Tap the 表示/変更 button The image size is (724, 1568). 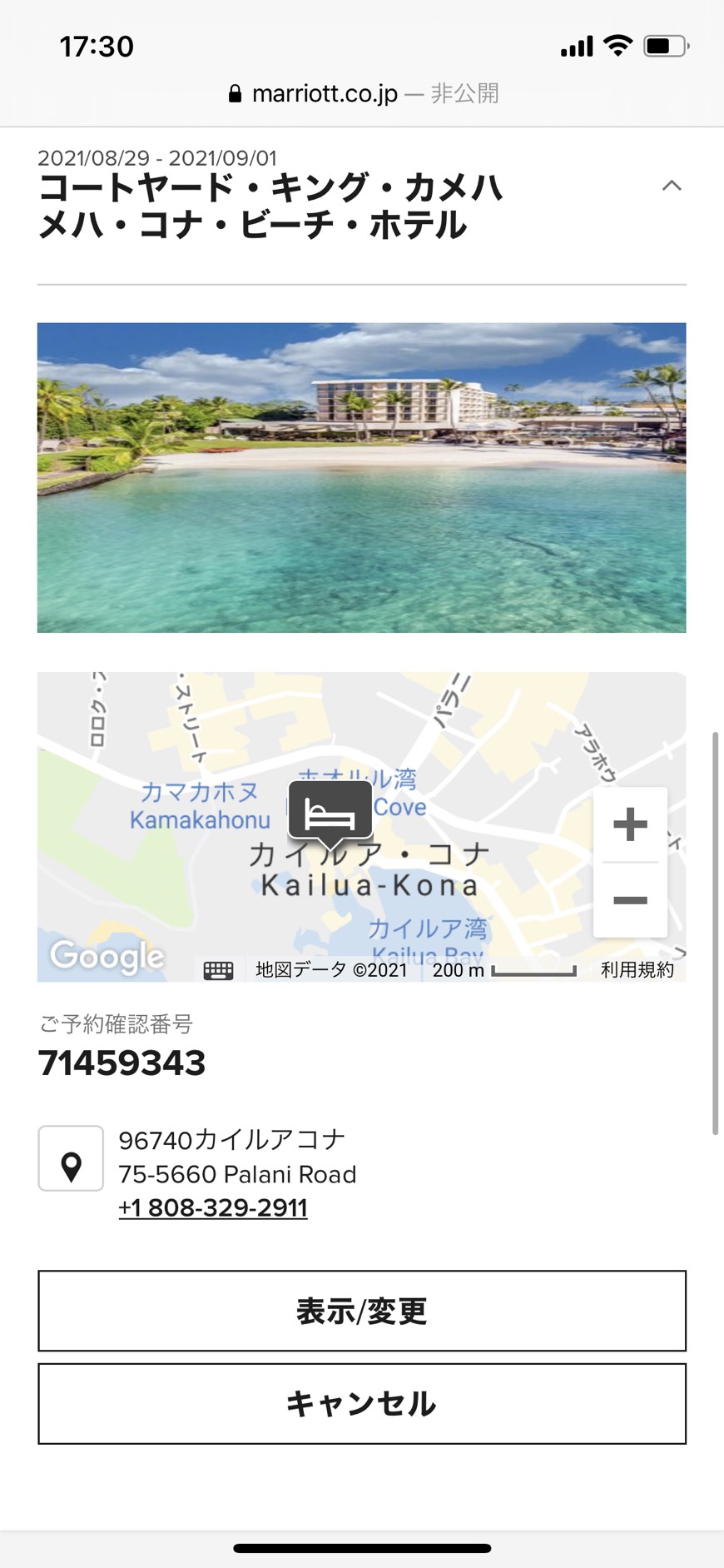(362, 1311)
